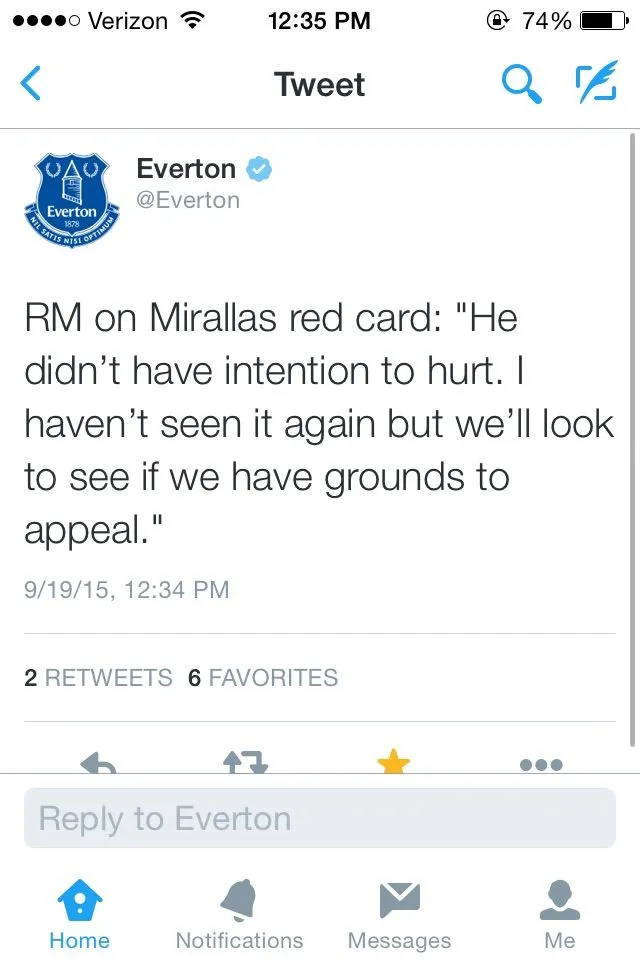Switch to the Home tab
The width and height of the screenshot is (640, 960).
pos(79,915)
